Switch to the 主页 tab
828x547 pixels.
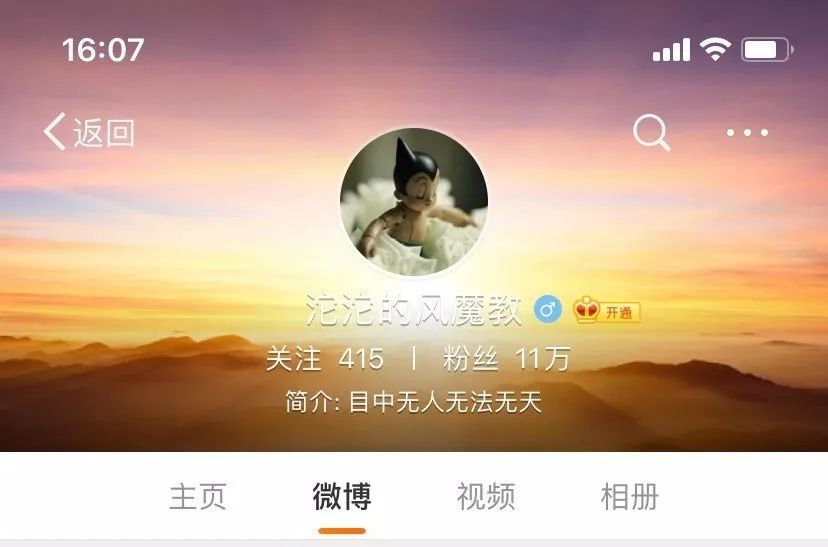point(198,496)
